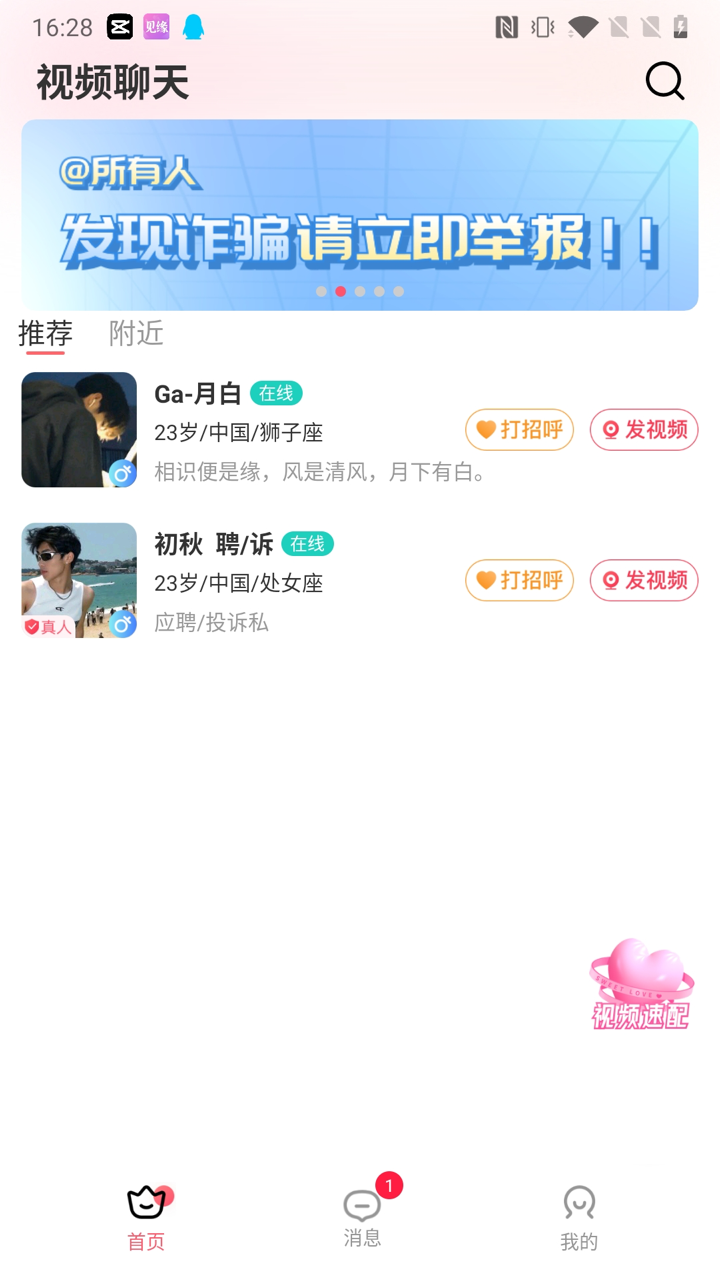The image size is (720, 1280).
Task: Select the second carousel indicator dot
Action: tap(340, 291)
